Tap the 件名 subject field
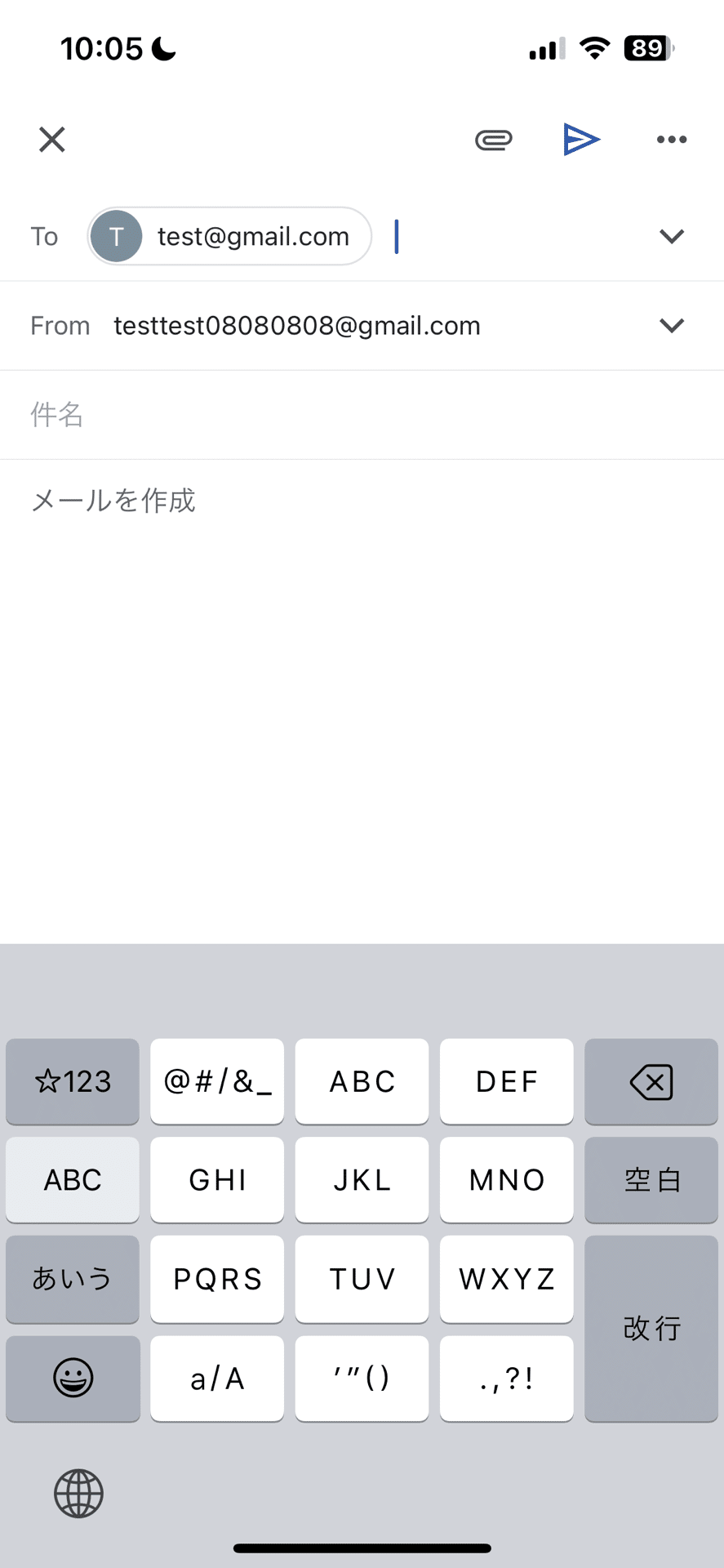 click(x=362, y=415)
